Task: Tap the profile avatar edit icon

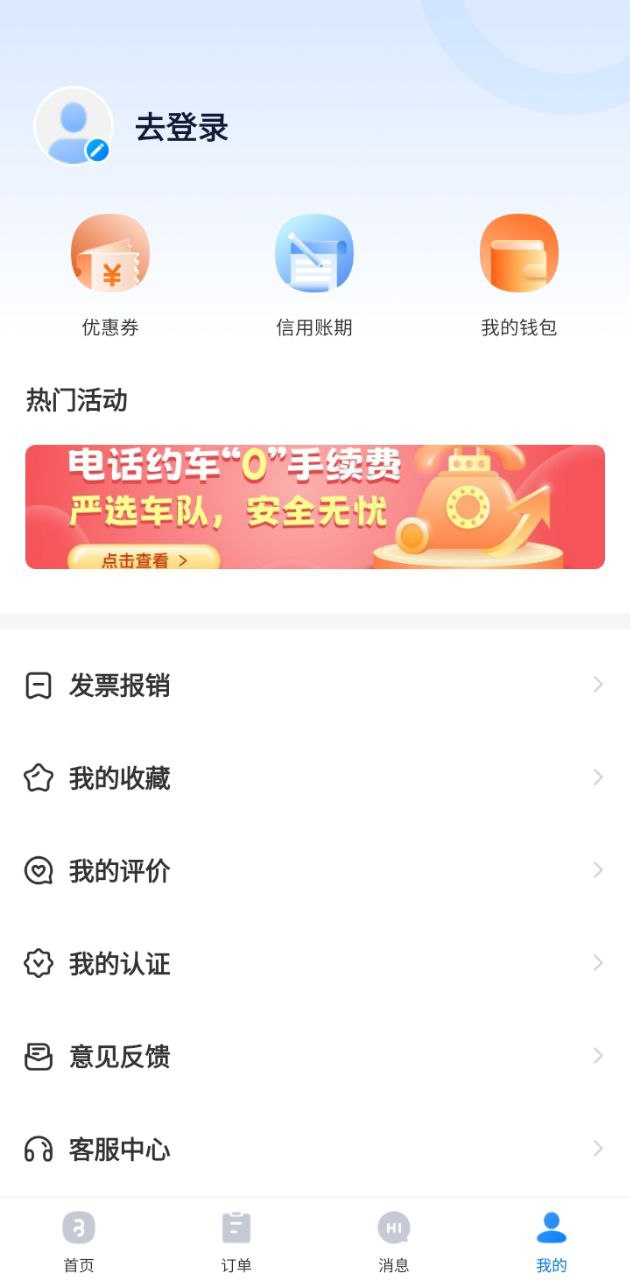Action: [97, 150]
